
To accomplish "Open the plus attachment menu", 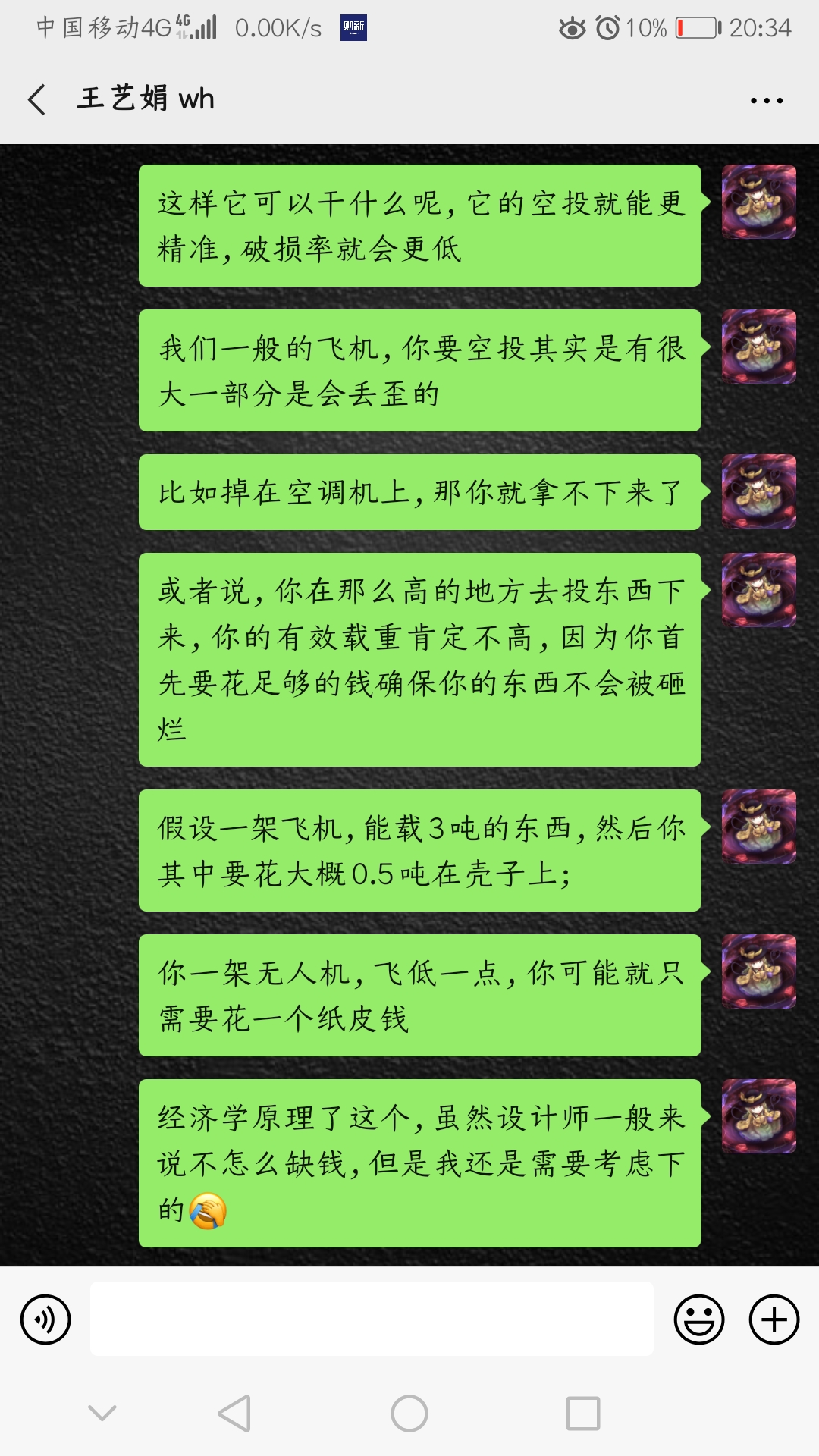I will [773, 1319].
